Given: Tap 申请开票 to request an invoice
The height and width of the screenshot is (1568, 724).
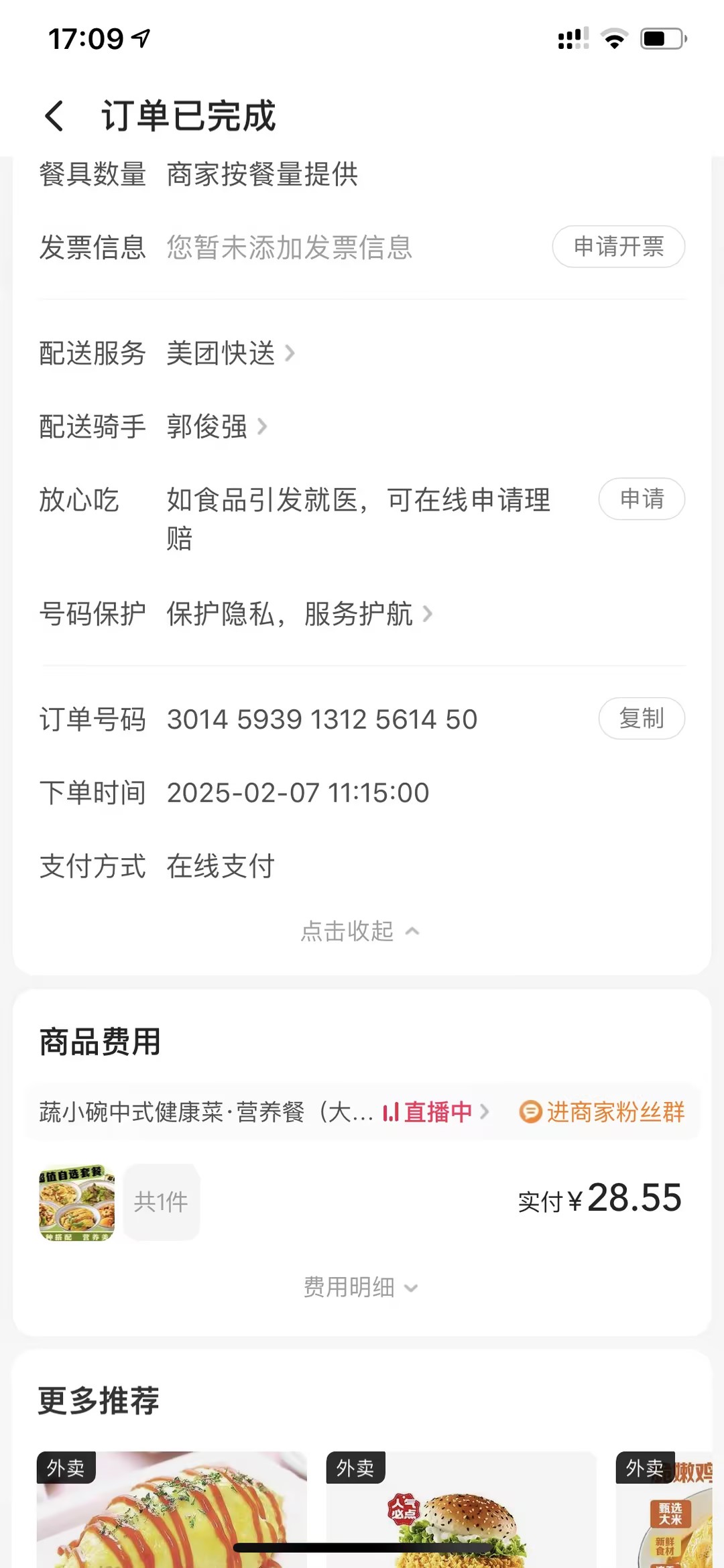Looking at the screenshot, I should [618, 247].
